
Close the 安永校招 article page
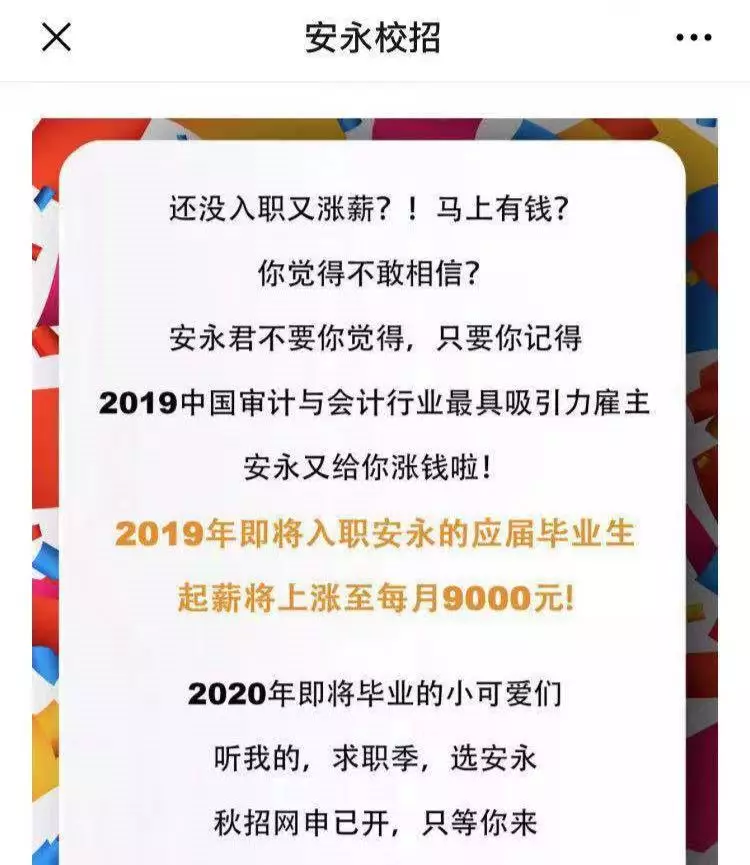55,38
